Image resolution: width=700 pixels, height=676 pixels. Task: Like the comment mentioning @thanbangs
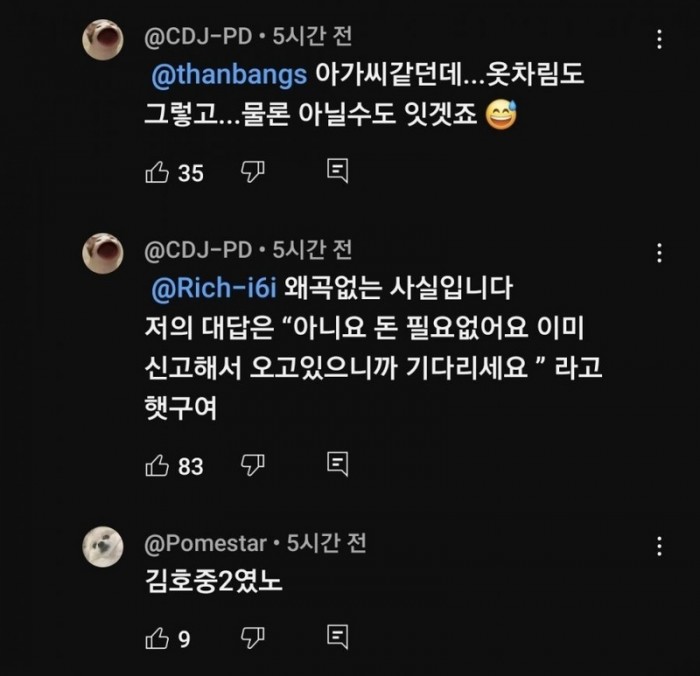157,173
